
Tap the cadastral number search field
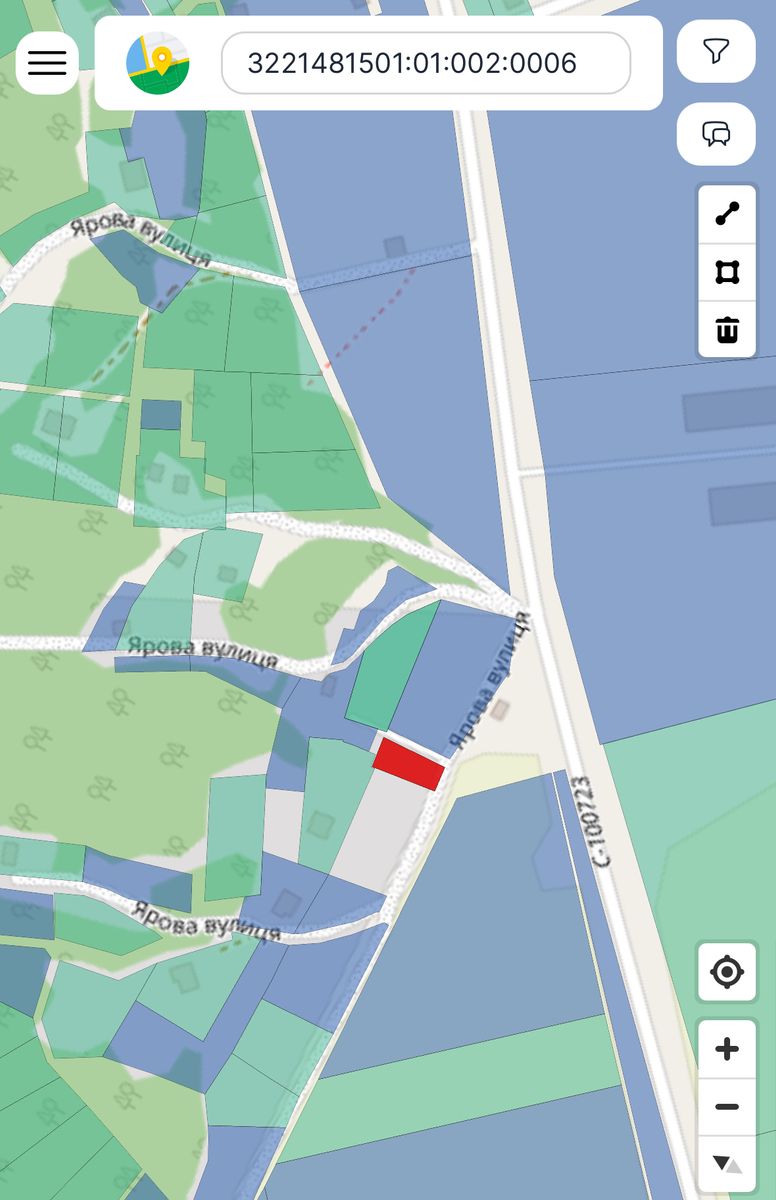(x=425, y=63)
